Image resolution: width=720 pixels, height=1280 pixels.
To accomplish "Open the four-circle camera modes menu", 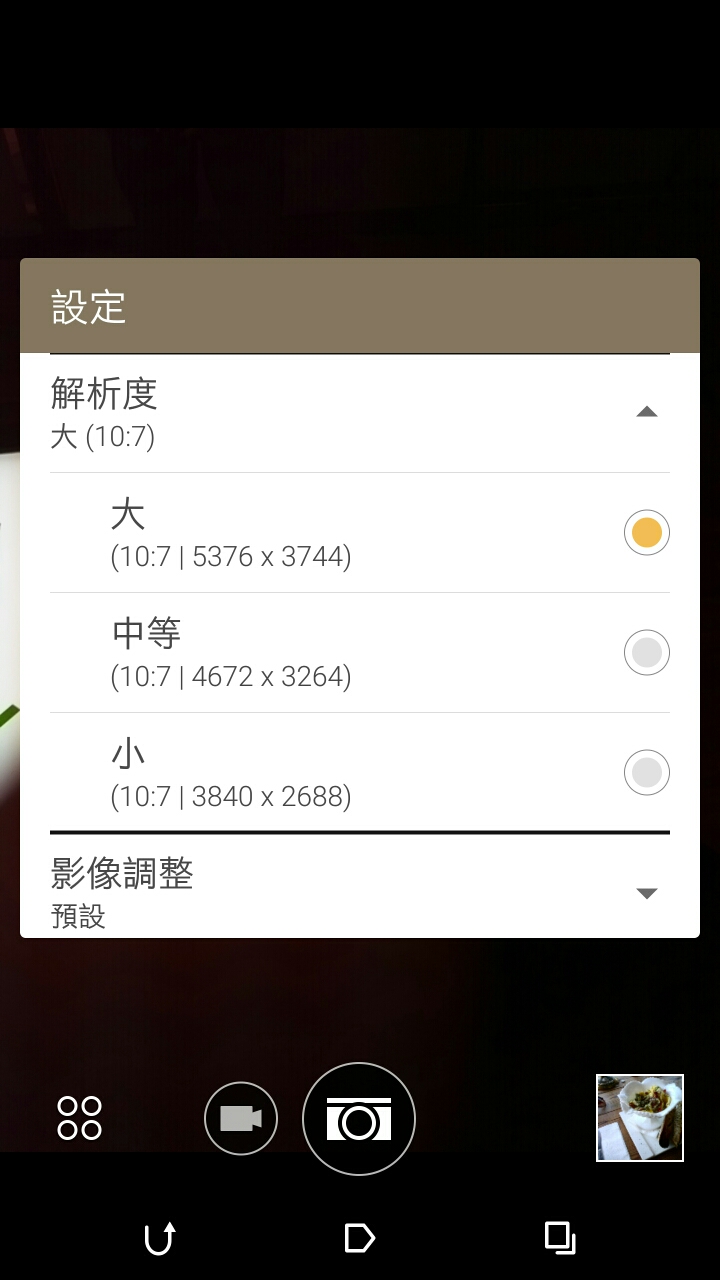I will (80, 1118).
